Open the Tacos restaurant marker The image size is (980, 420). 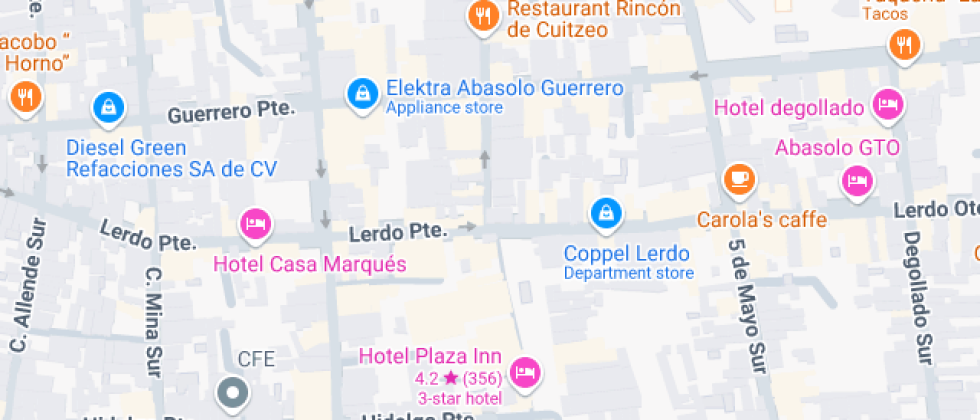(905, 45)
